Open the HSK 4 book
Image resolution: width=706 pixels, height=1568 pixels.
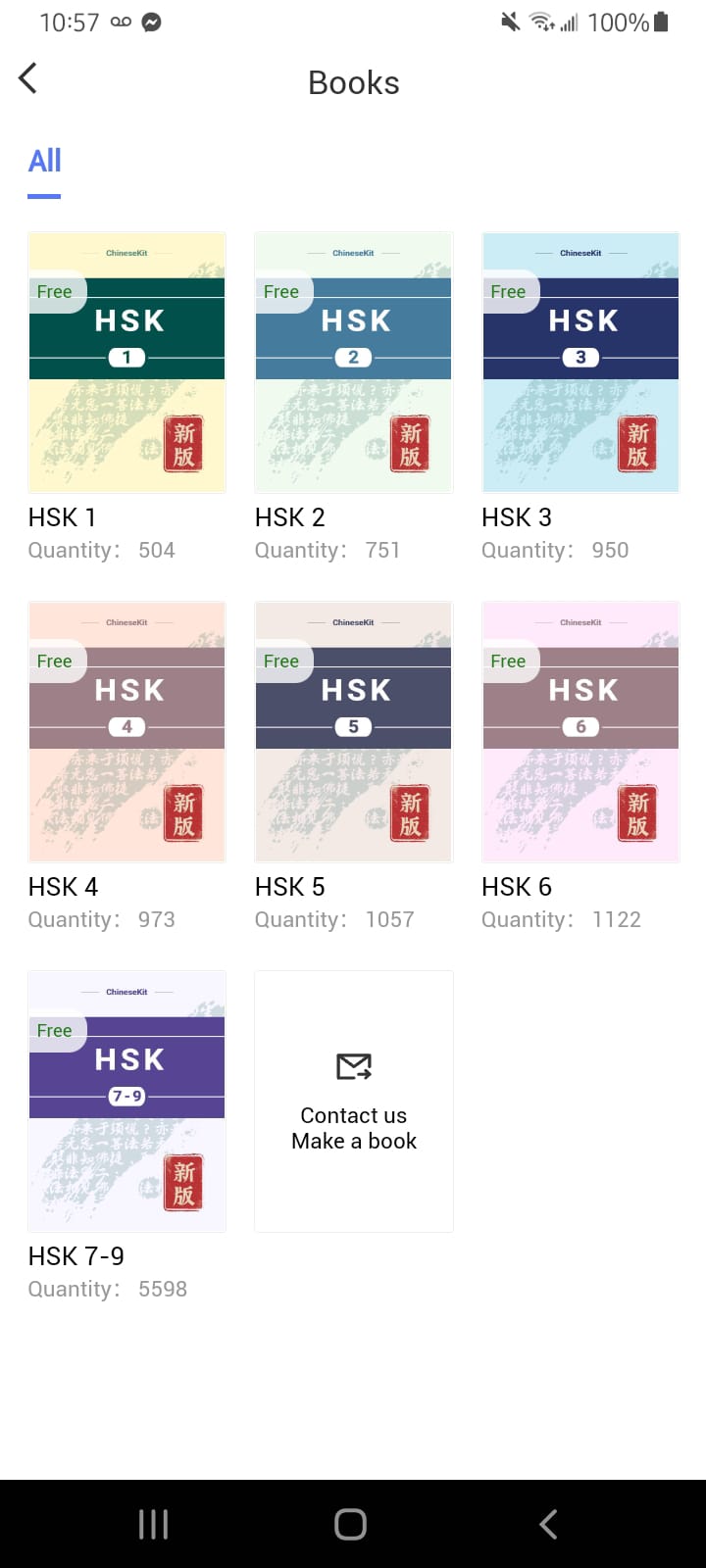(x=127, y=732)
